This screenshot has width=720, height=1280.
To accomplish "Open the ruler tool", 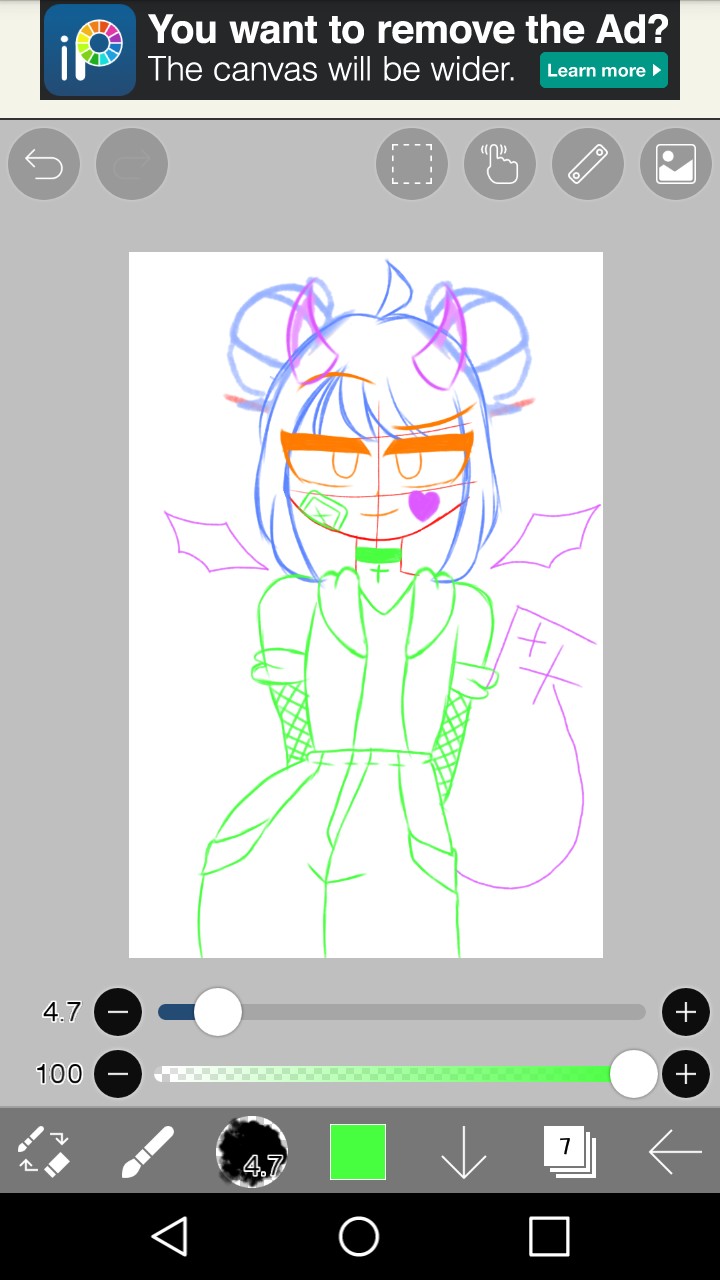I will point(588,164).
